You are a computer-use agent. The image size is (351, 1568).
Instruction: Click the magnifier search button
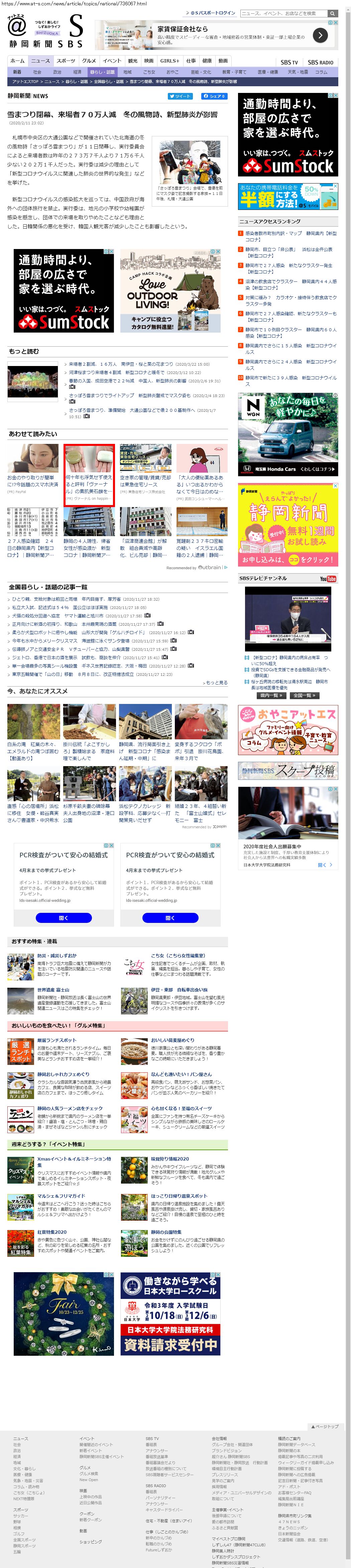pos(332,13)
